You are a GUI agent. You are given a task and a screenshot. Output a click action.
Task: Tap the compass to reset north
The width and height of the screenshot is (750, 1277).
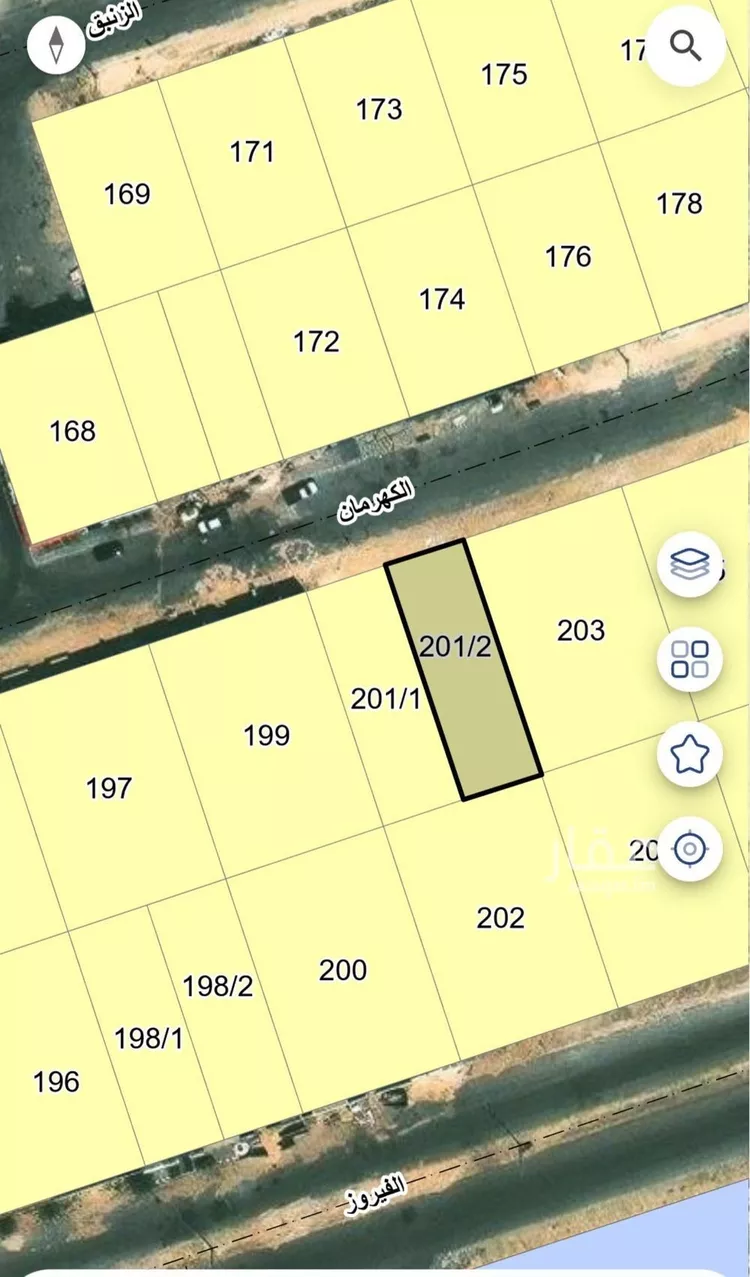pyautogui.click(x=57, y=46)
